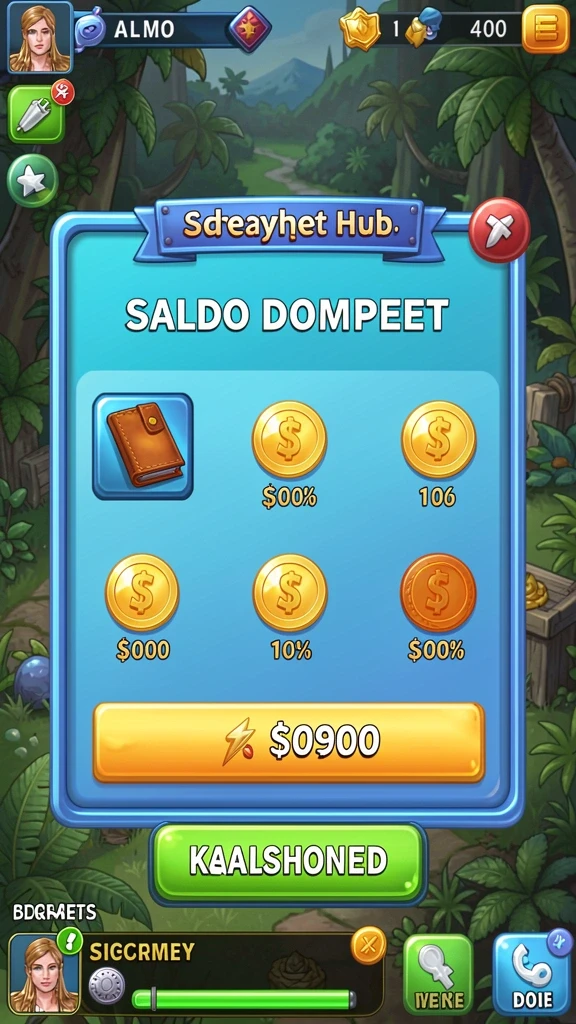
Task: Choose the coin pack labeled 10%
Action: [x=290, y=608]
